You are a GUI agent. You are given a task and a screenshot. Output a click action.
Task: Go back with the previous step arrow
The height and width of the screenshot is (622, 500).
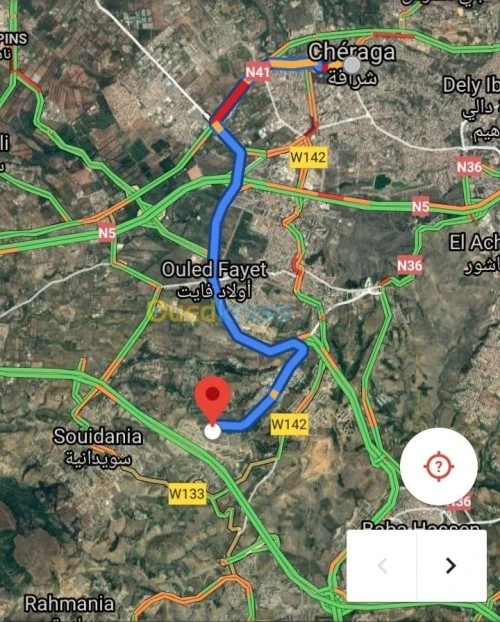coord(382,566)
